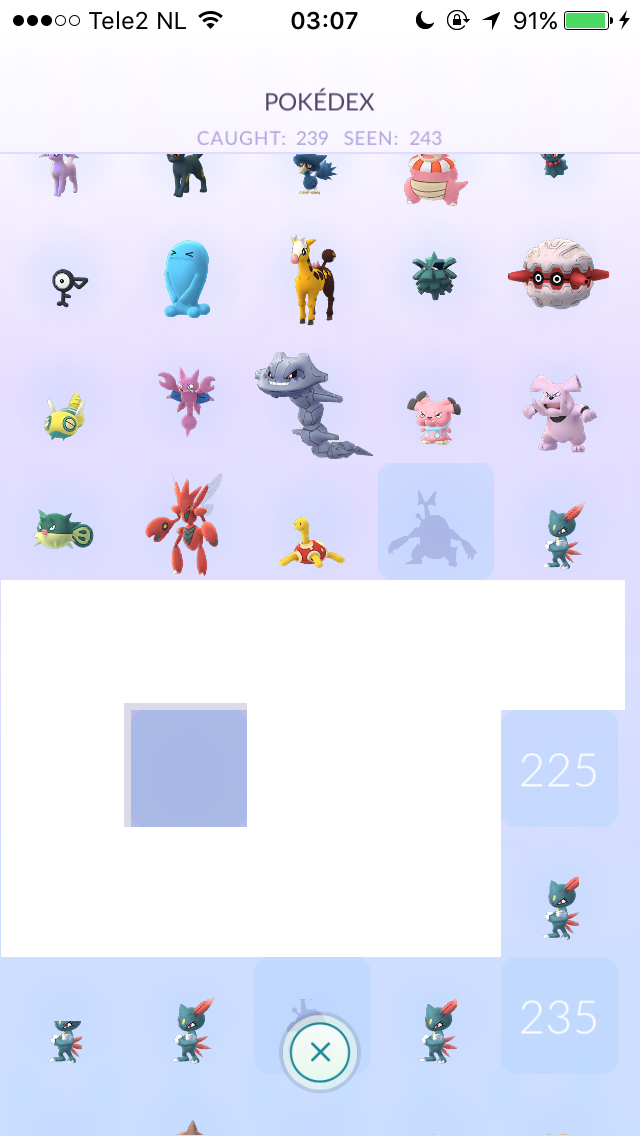Image resolution: width=640 pixels, height=1136 pixels.
Task: Open the seen-only Heracross silhouette
Action: 436,522
